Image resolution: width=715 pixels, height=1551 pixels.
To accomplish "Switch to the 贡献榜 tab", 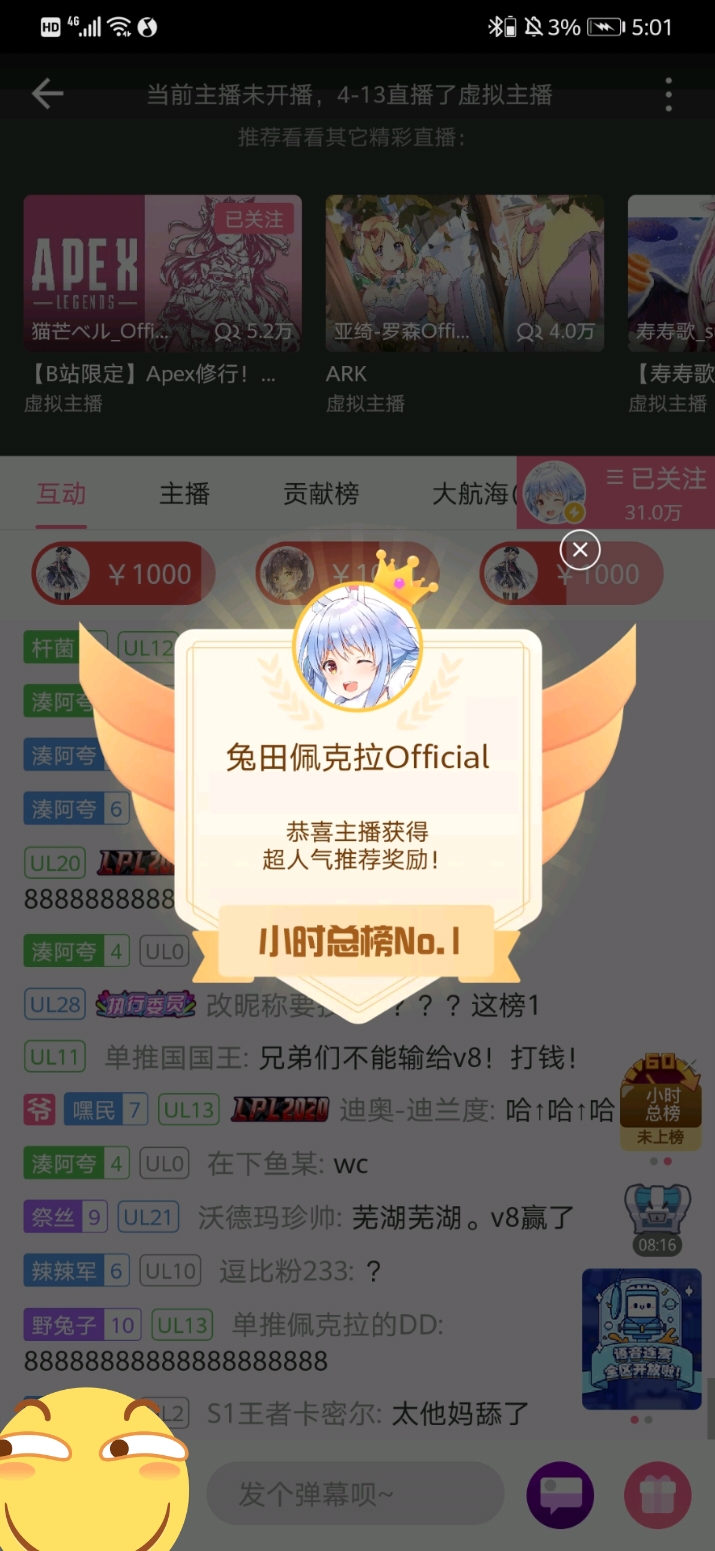I will [x=320, y=493].
